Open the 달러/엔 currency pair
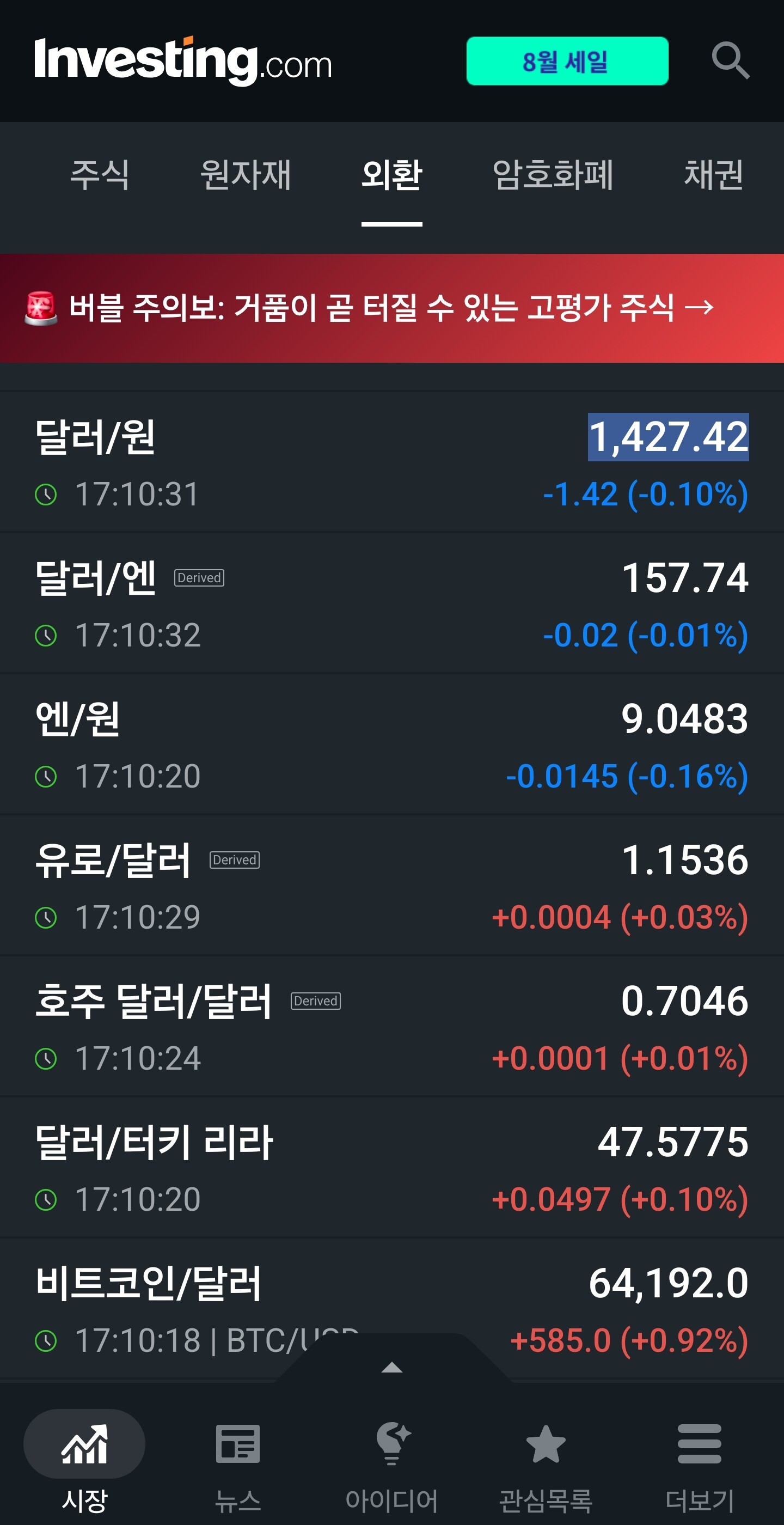784x1525 pixels. pos(391,604)
